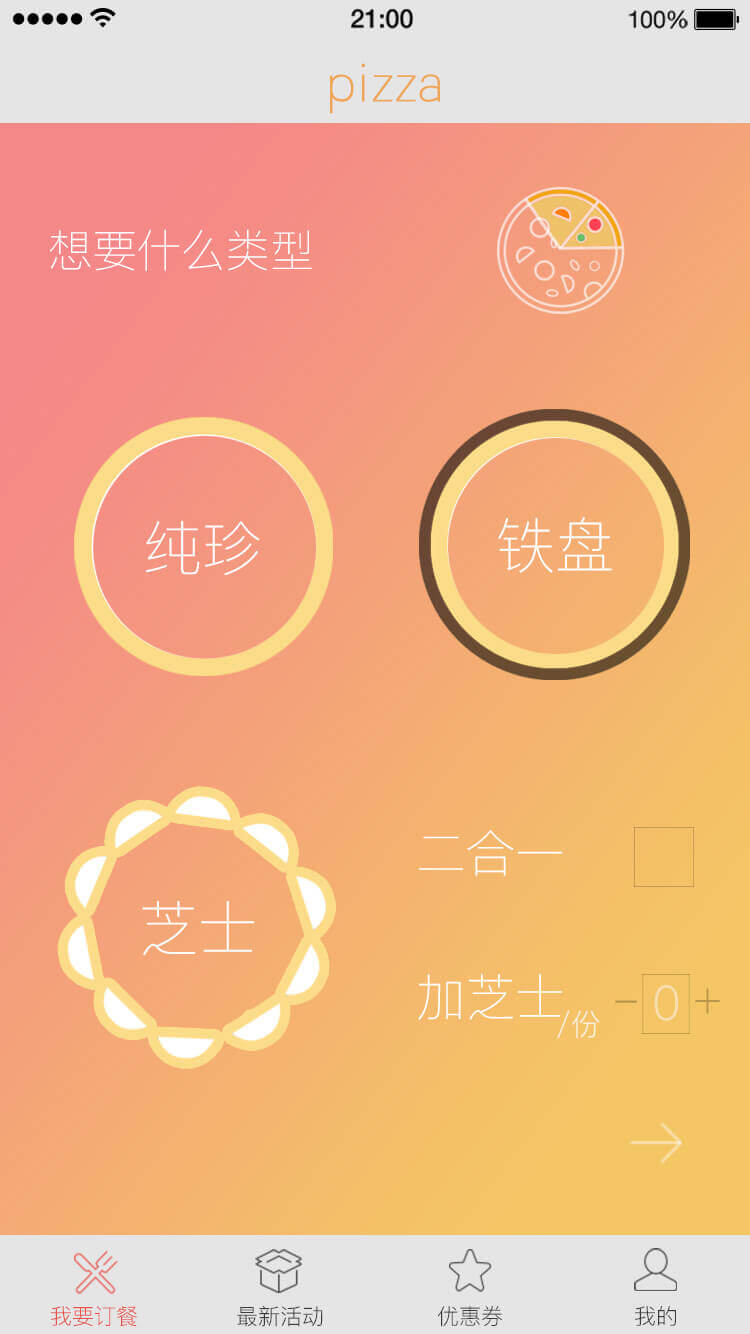
Task: Go to the next step arrow
Action: pos(657,1143)
